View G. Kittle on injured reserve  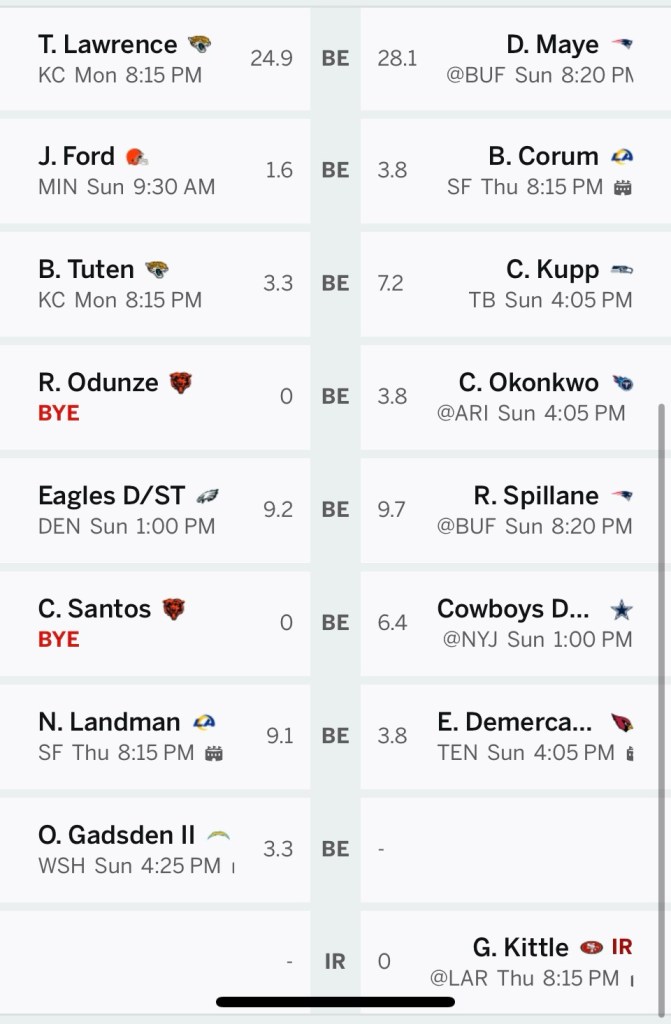(x=520, y=947)
